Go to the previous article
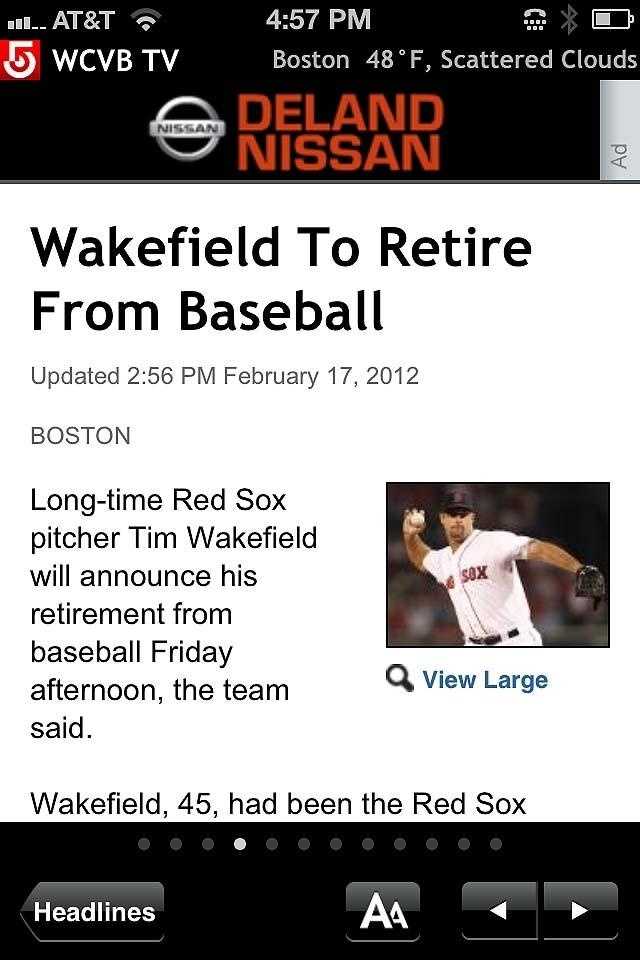Viewport: 640px width, 960px height. [499, 911]
